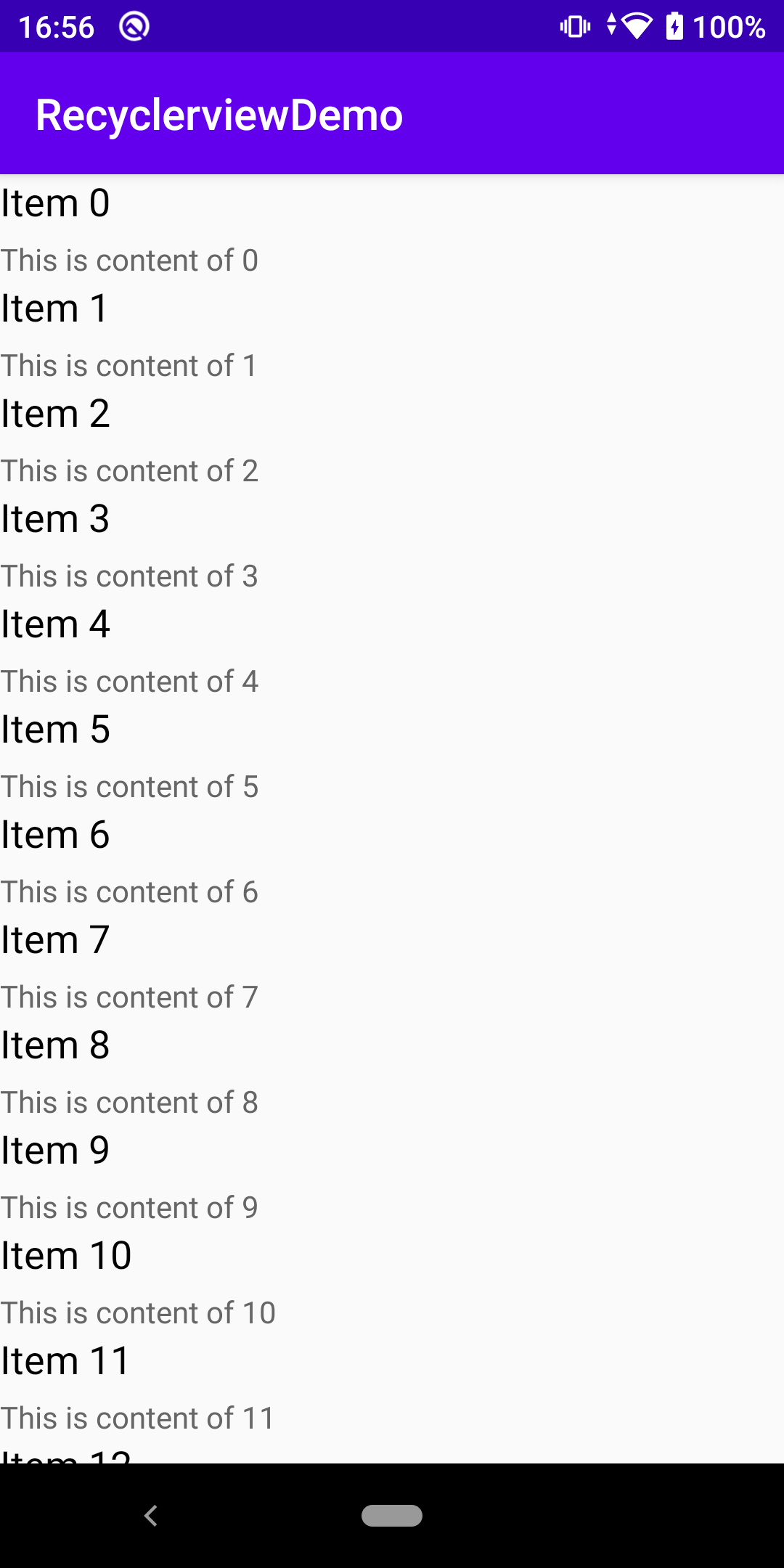Image resolution: width=784 pixels, height=1568 pixels.
Task: Tap 'This is content of 8' subtitle
Action: click(x=128, y=1102)
